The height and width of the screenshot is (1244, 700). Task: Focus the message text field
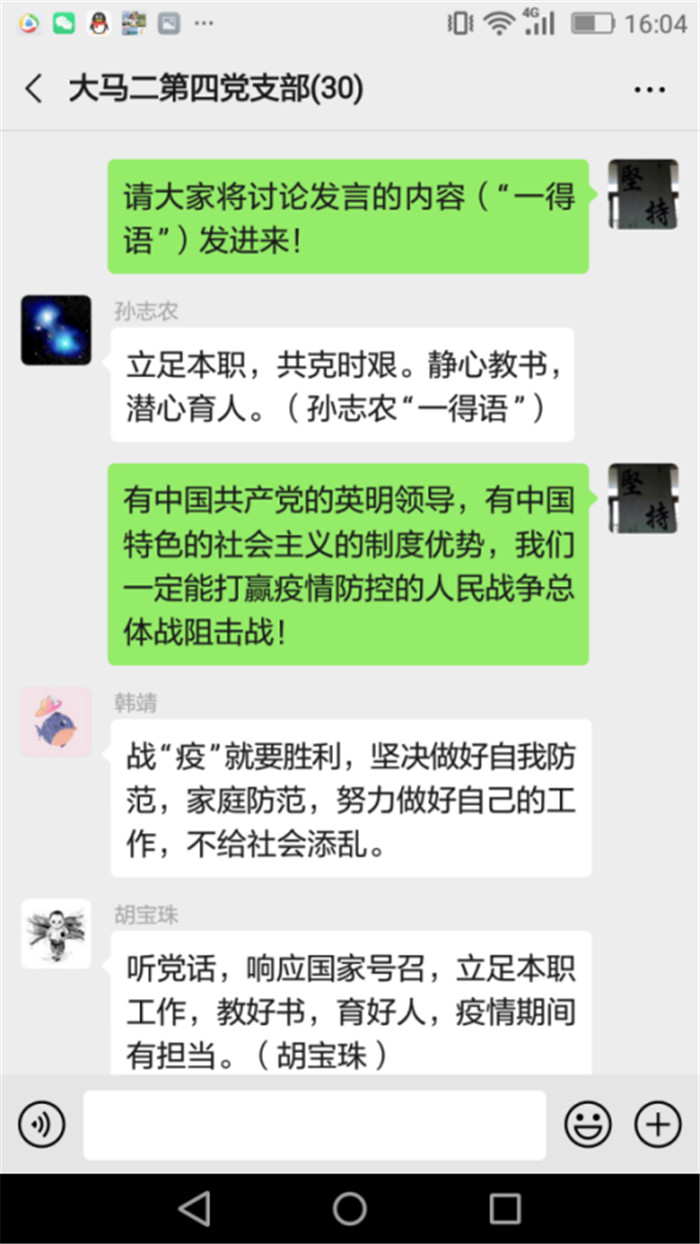[314, 1125]
